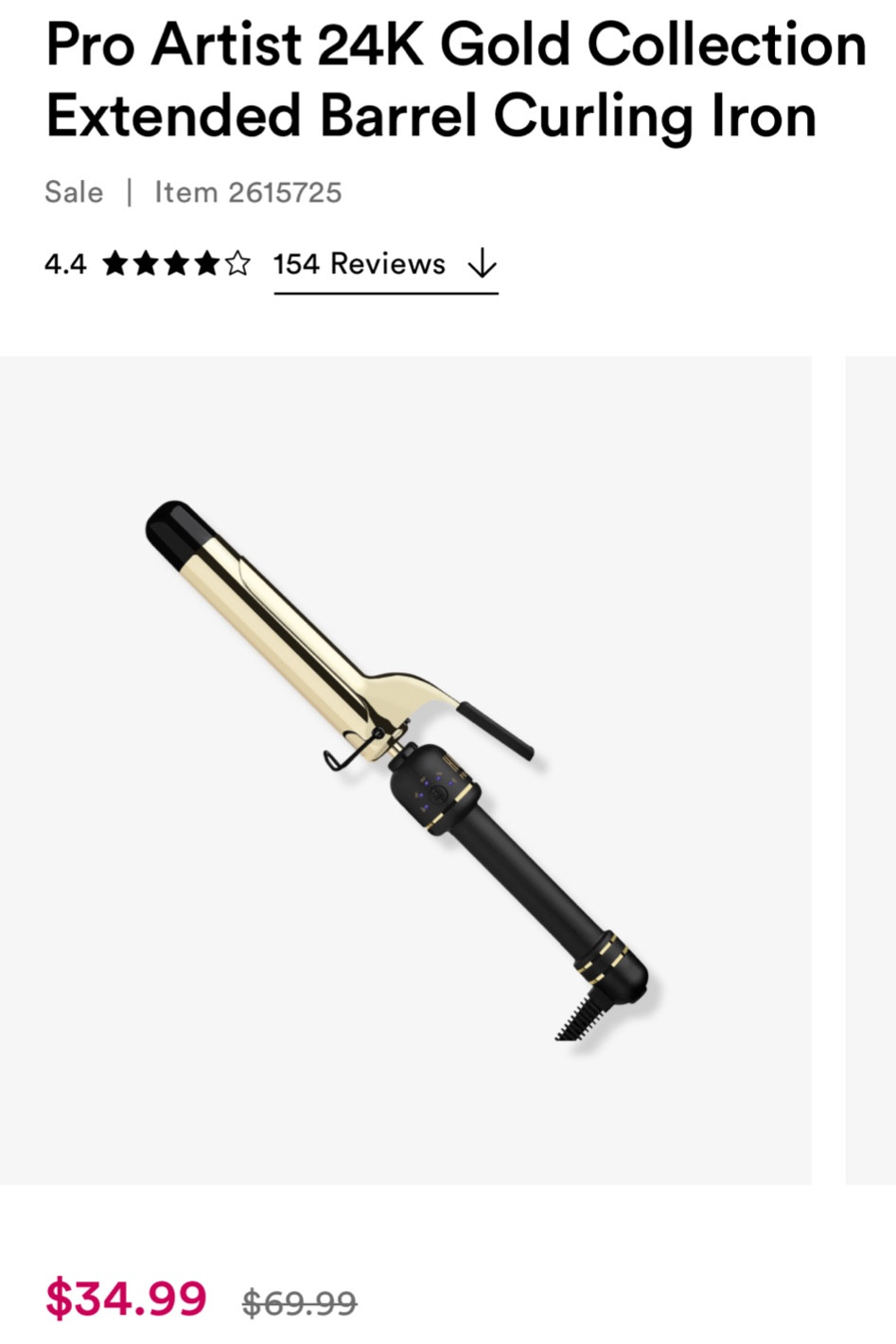This screenshot has height=1344, width=896.
Task: Click the Sale label
Action: [74, 192]
